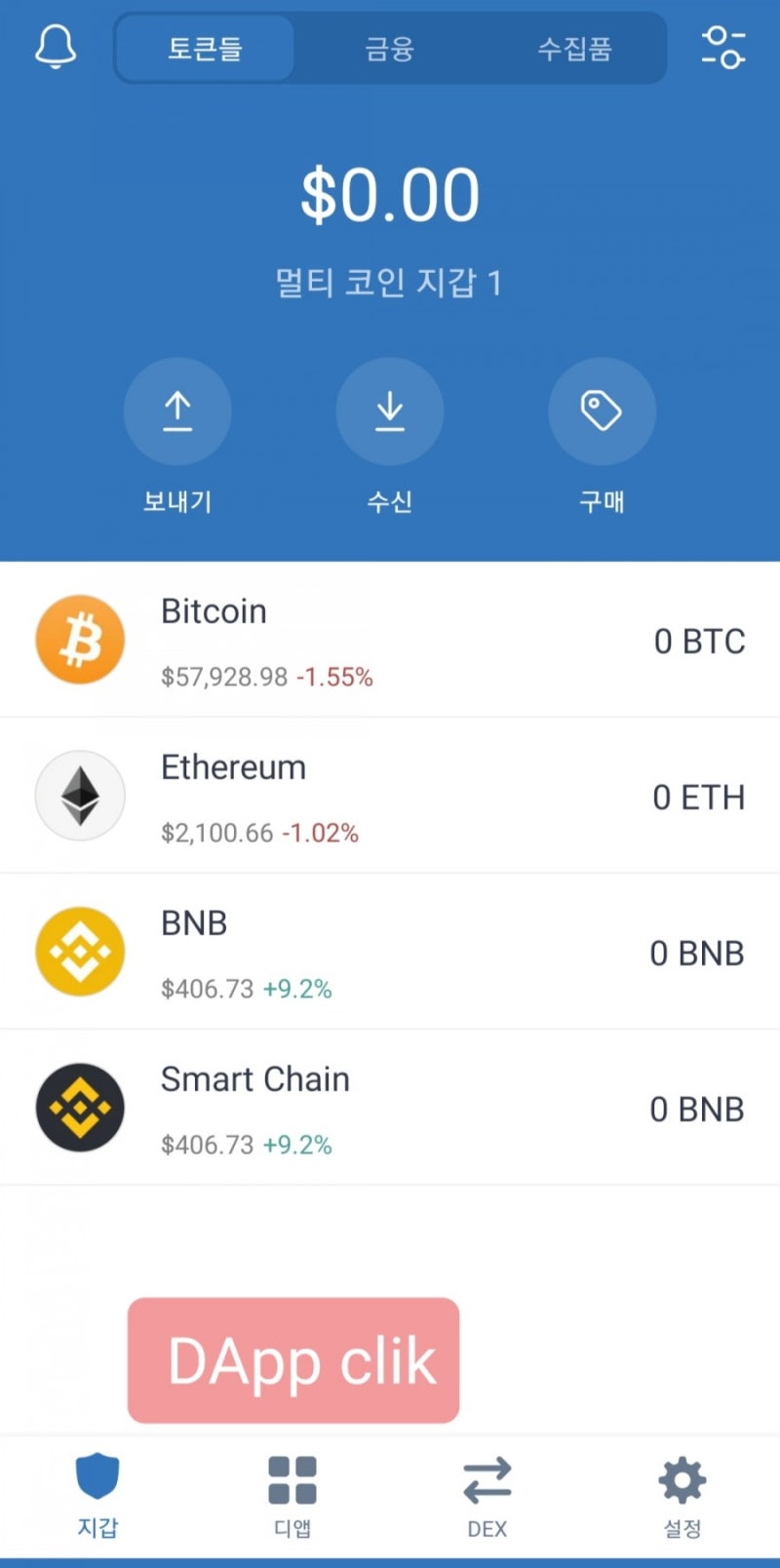Select the 토큰들 tab
Image resolution: width=780 pixels, height=1568 pixels.
tap(205, 48)
